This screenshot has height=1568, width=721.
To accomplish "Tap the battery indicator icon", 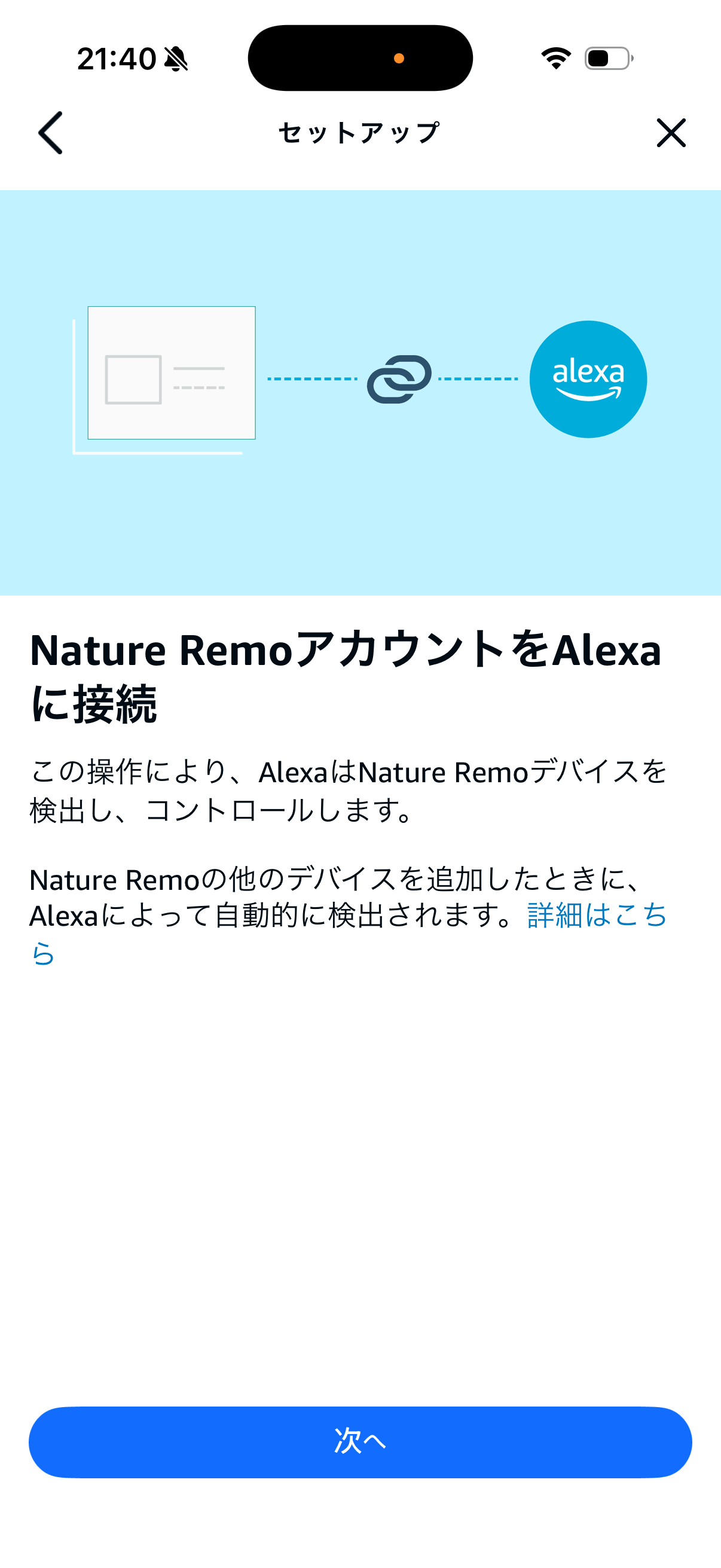I will pos(607,58).
